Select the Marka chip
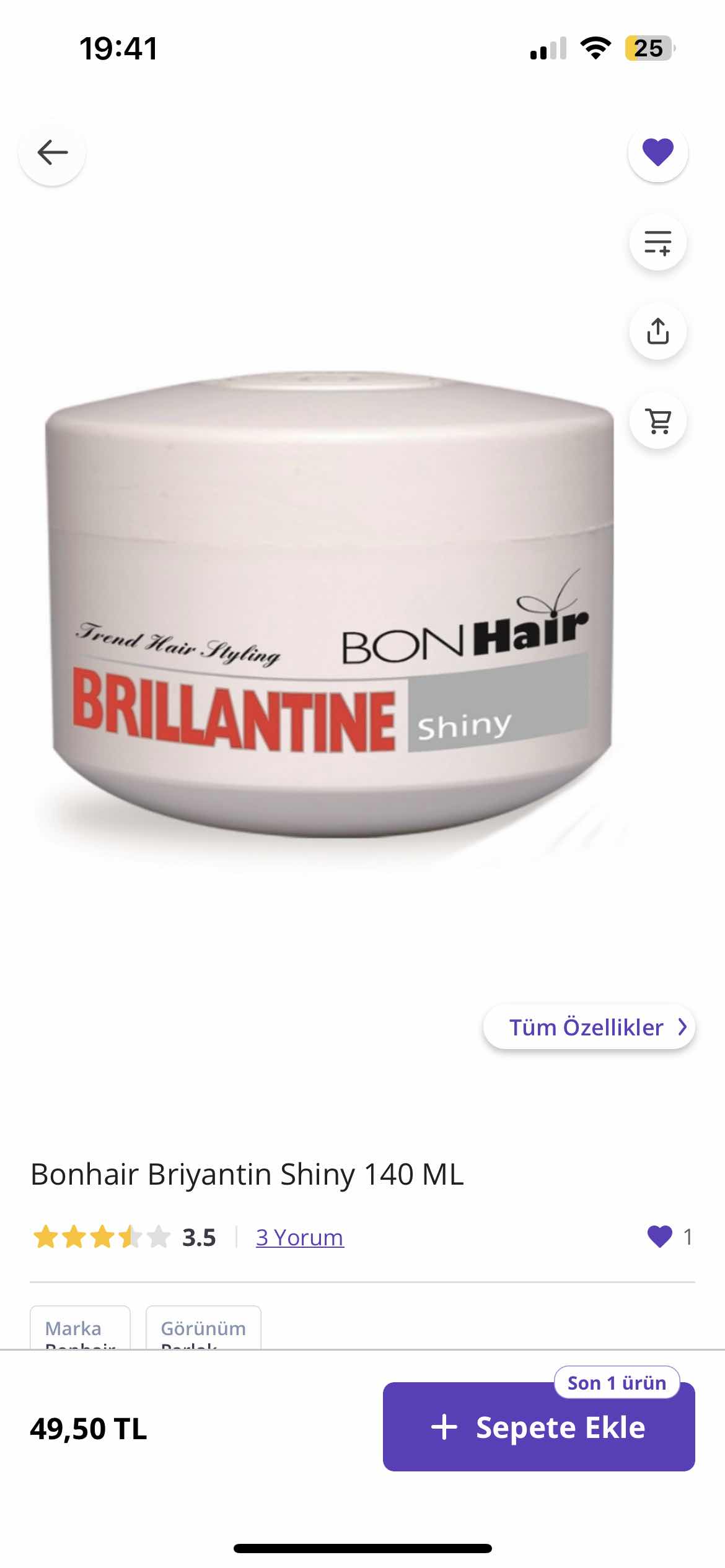 [x=80, y=1329]
